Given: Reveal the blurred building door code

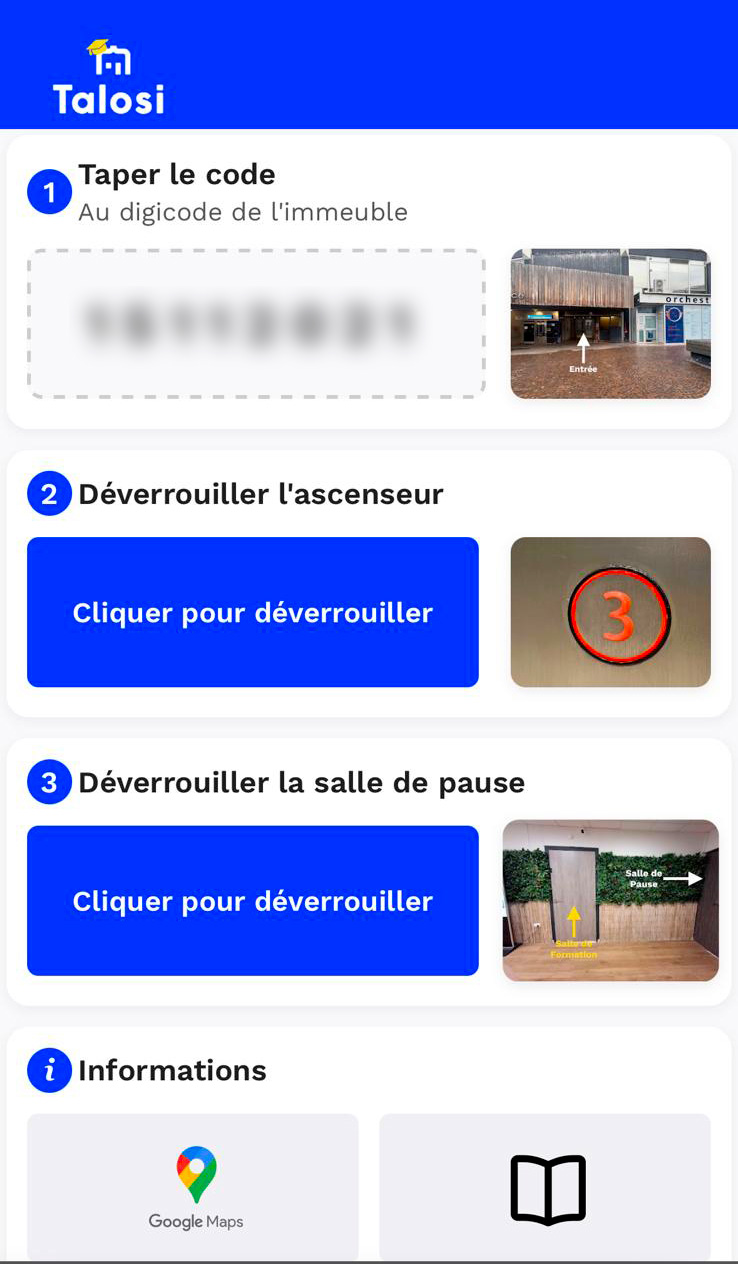Looking at the screenshot, I should [256, 323].
